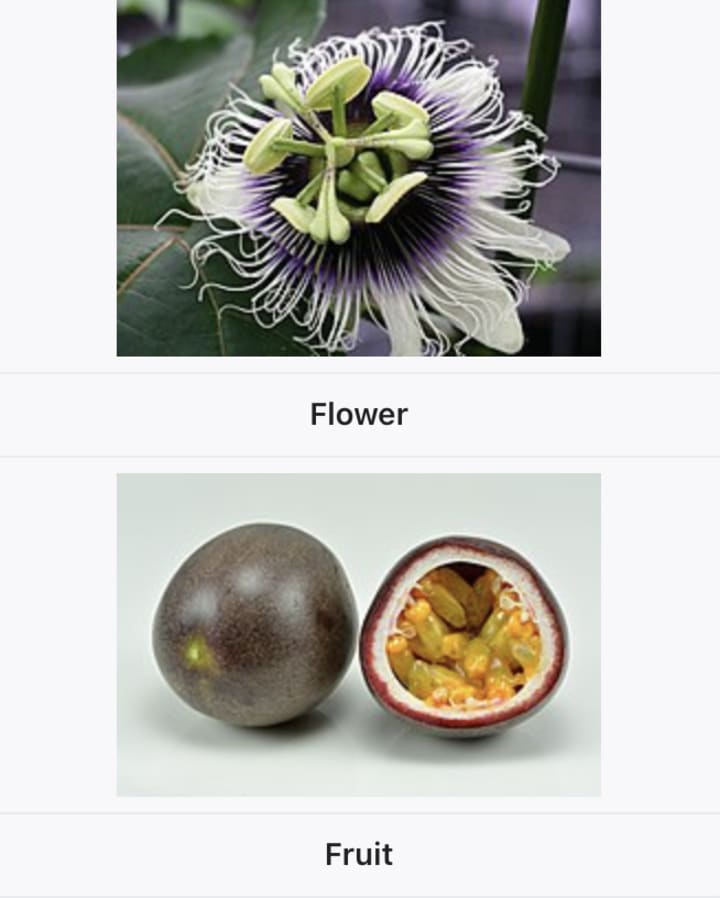View the passion fruit photo full size
The image size is (720, 898).
[358, 634]
